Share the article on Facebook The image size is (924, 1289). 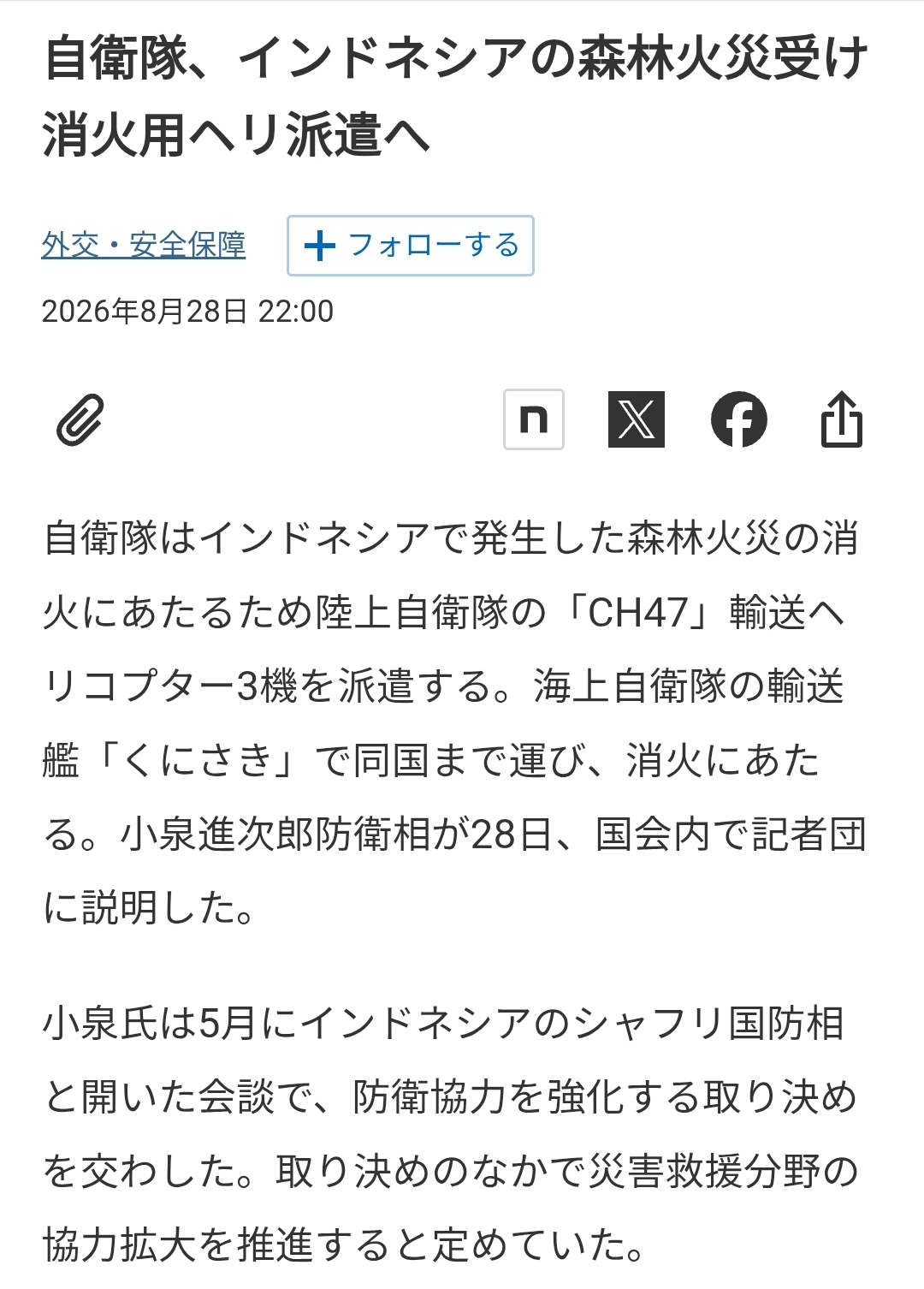coord(739,419)
